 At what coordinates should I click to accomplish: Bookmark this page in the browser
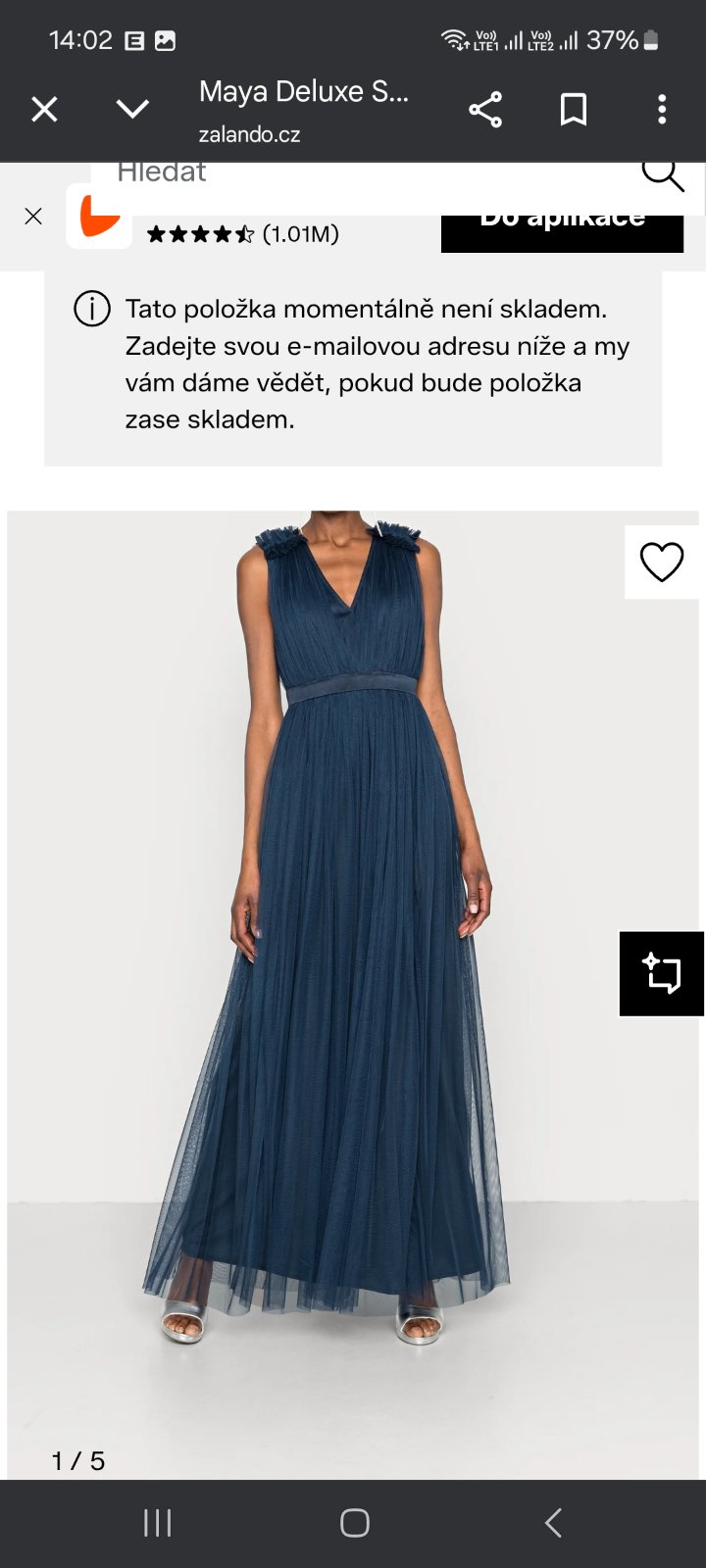tap(574, 109)
